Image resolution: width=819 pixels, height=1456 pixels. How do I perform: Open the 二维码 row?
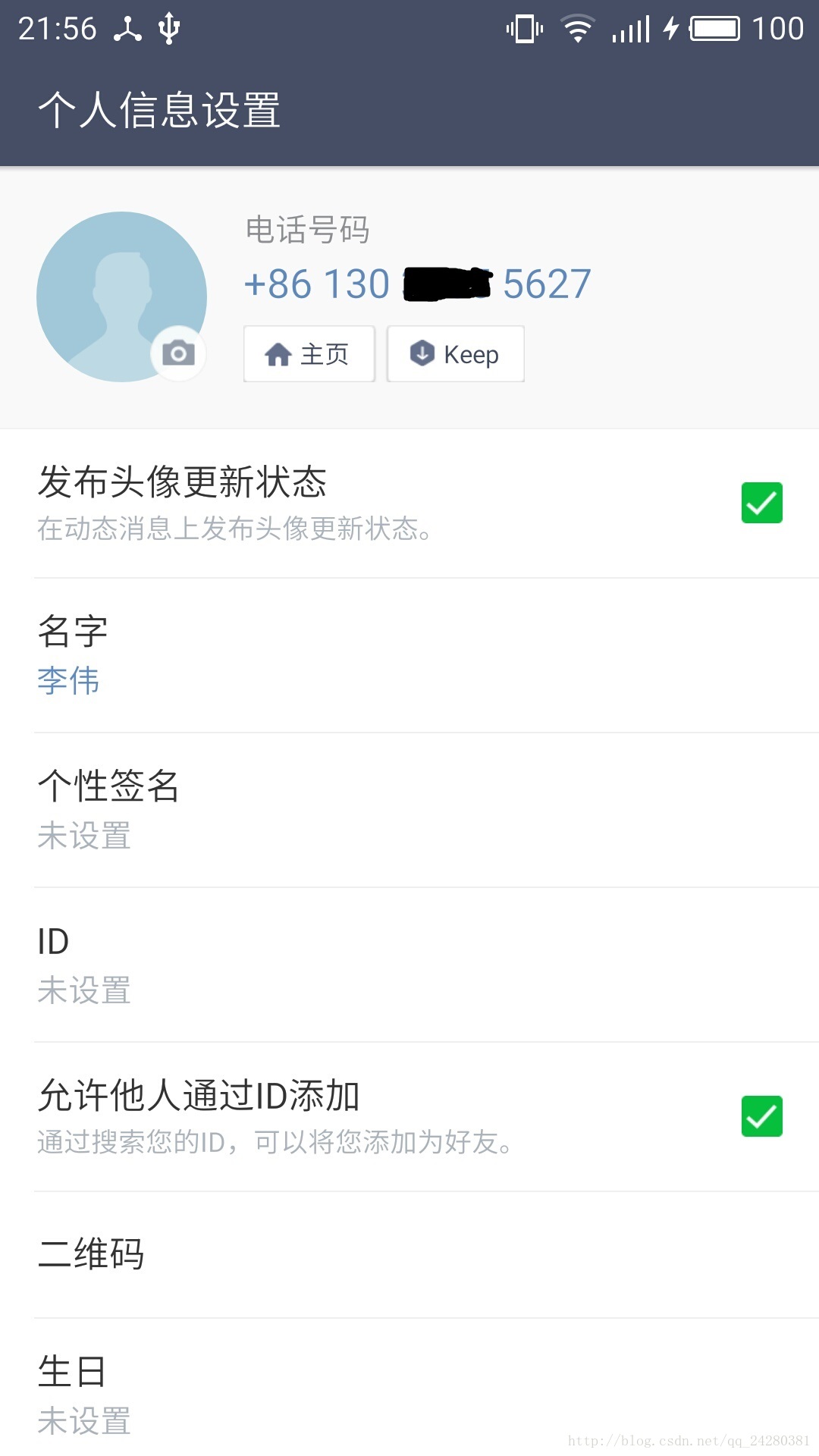point(409,1254)
